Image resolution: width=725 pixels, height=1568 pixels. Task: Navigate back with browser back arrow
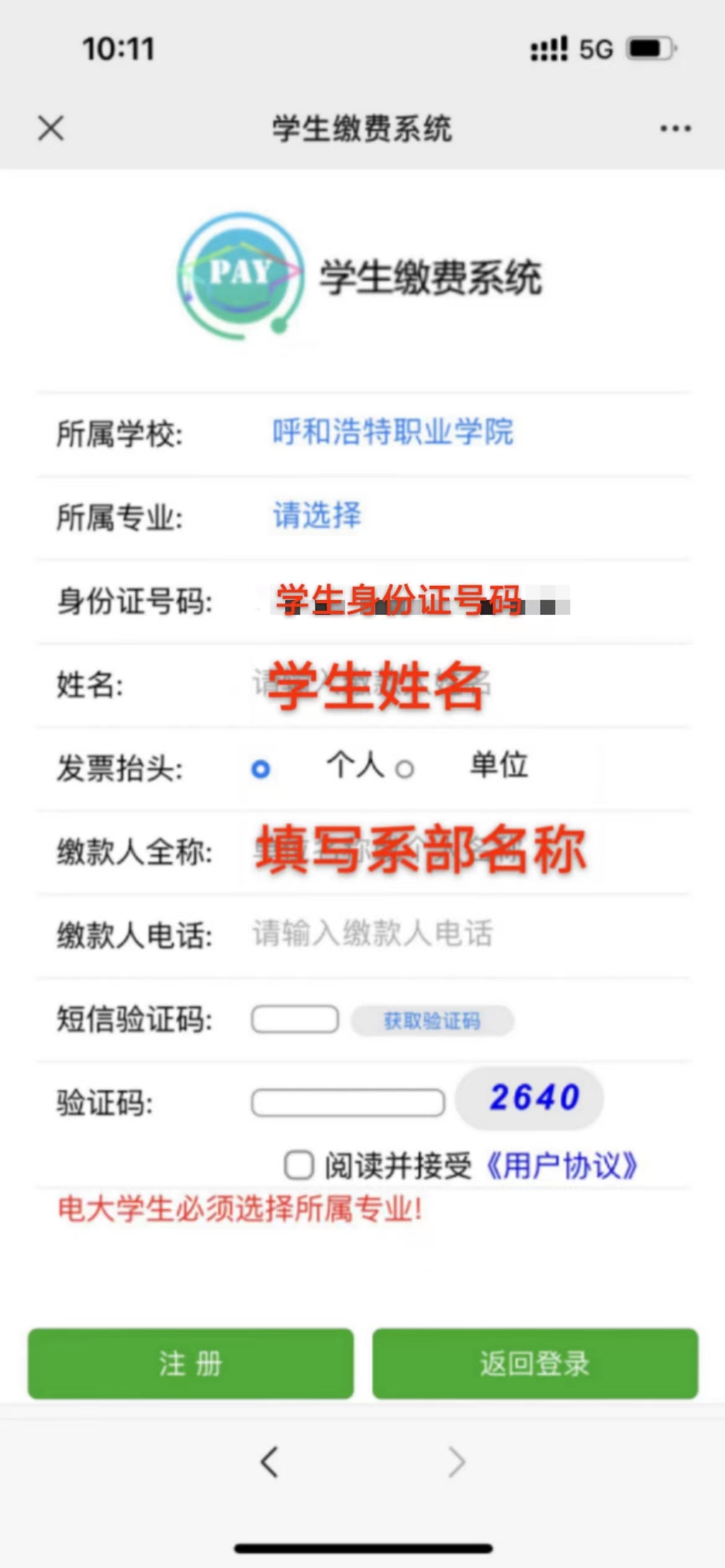[x=270, y=1462]
